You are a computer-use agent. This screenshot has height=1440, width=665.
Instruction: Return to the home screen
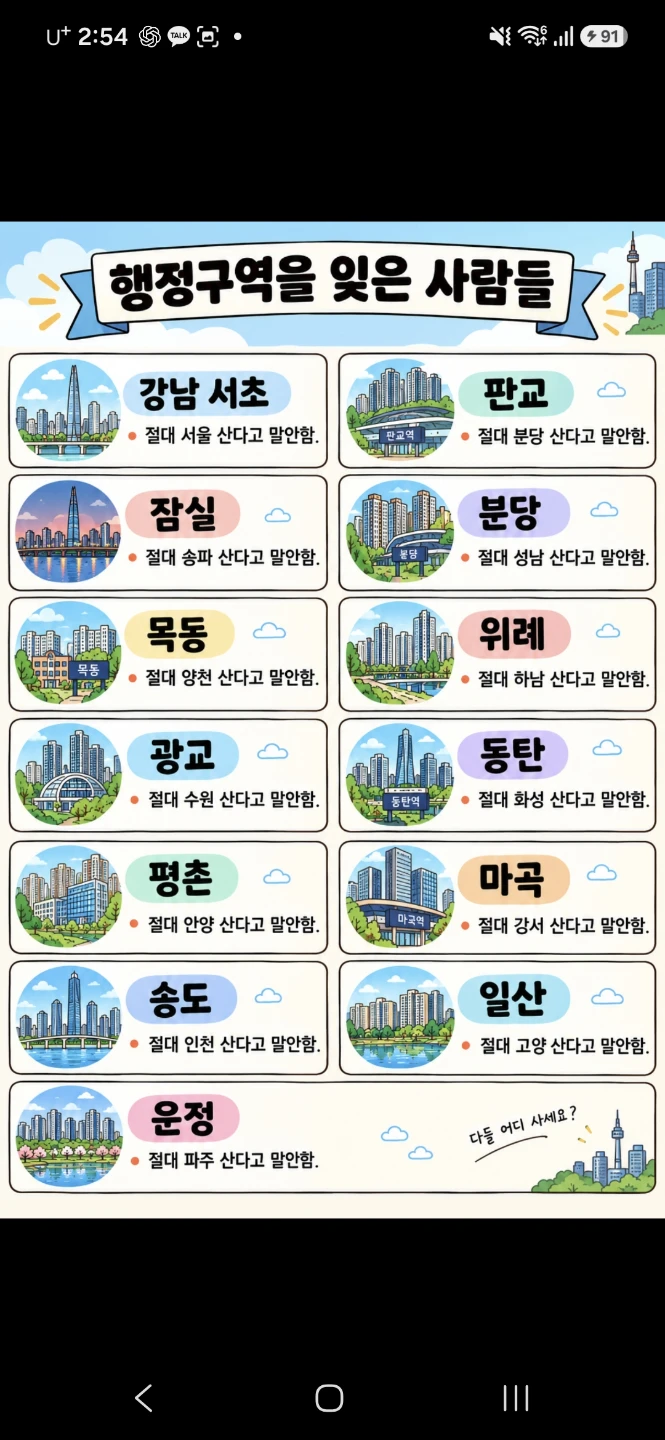[x=329, y=1398]
